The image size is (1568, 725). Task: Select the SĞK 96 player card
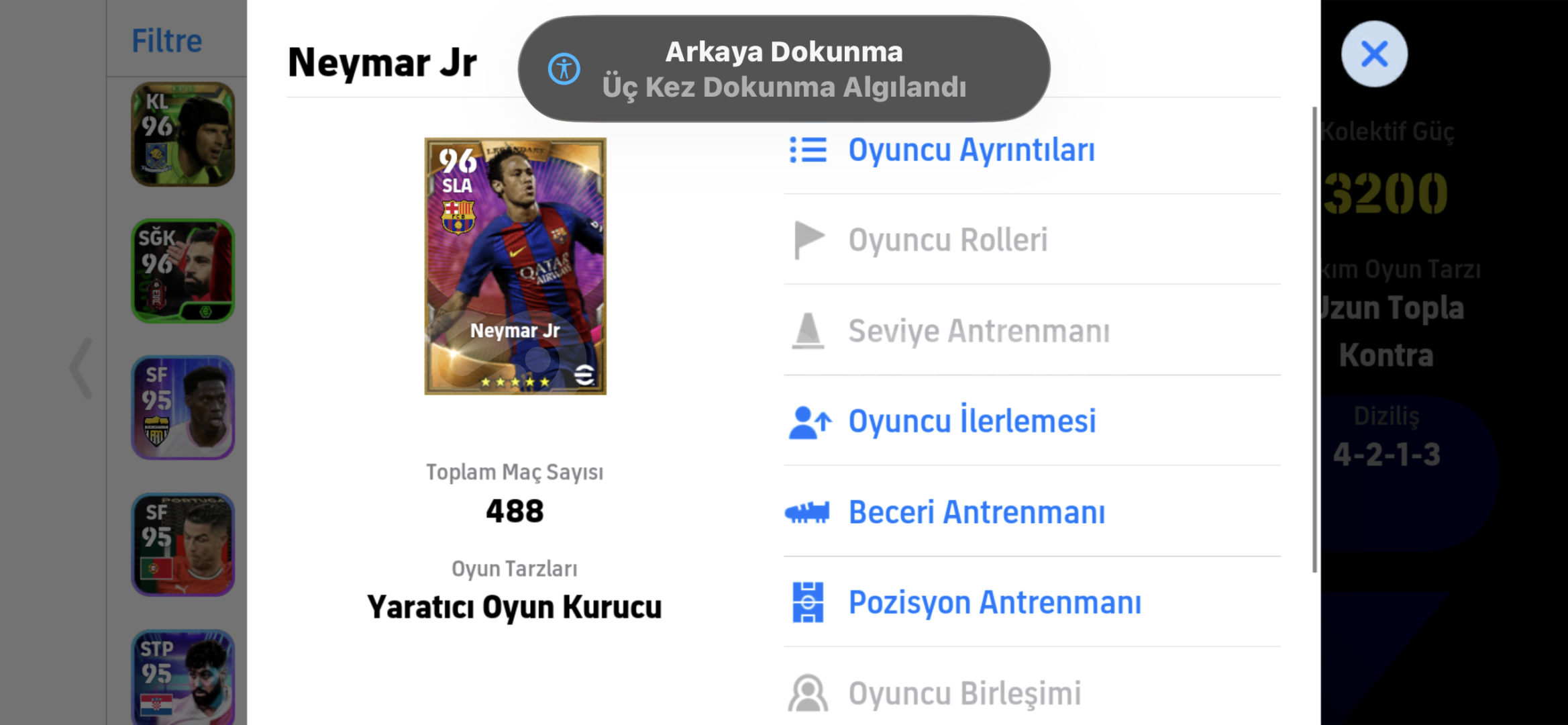click(x=182, y=271)
